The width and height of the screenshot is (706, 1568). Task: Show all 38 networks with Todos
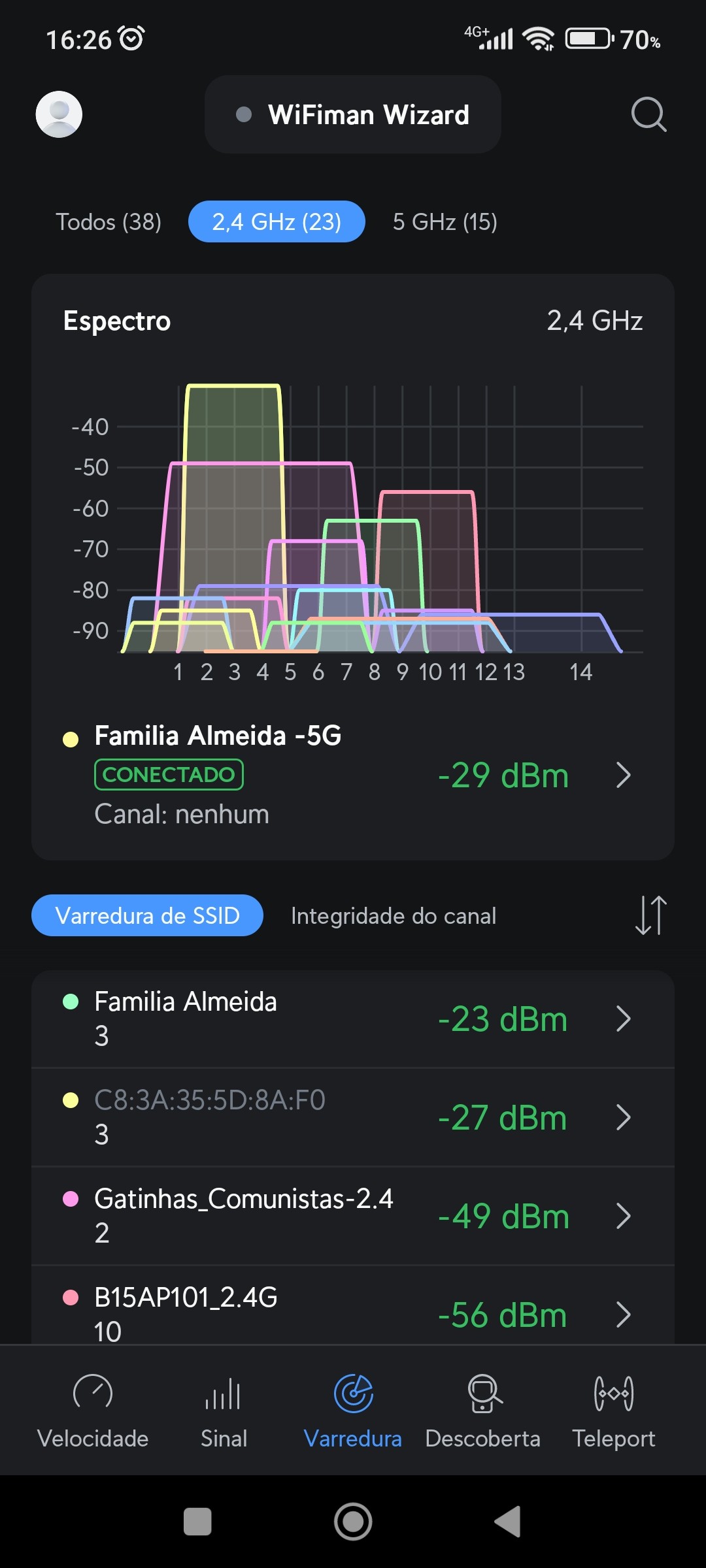pos(109,222)
